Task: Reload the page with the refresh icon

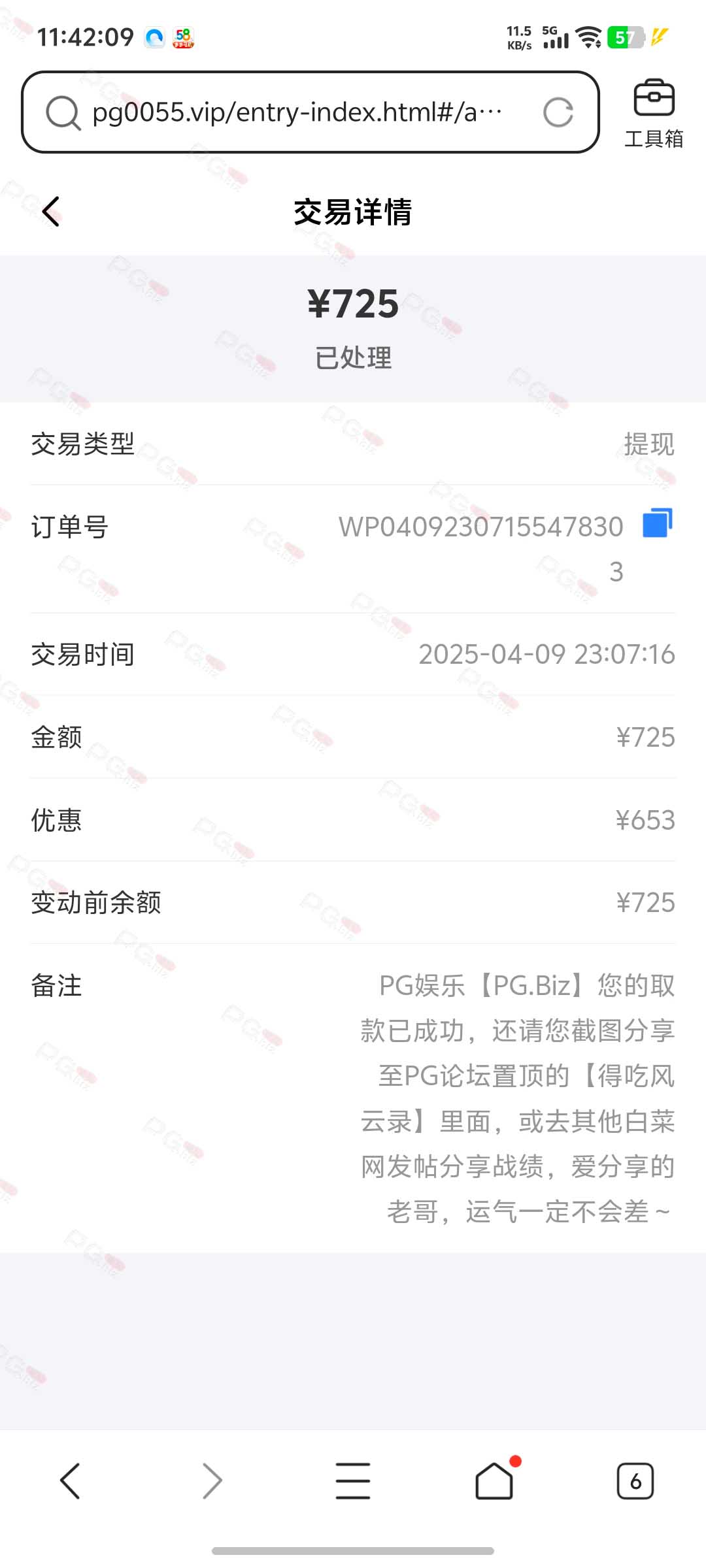Action: [558, 112]
